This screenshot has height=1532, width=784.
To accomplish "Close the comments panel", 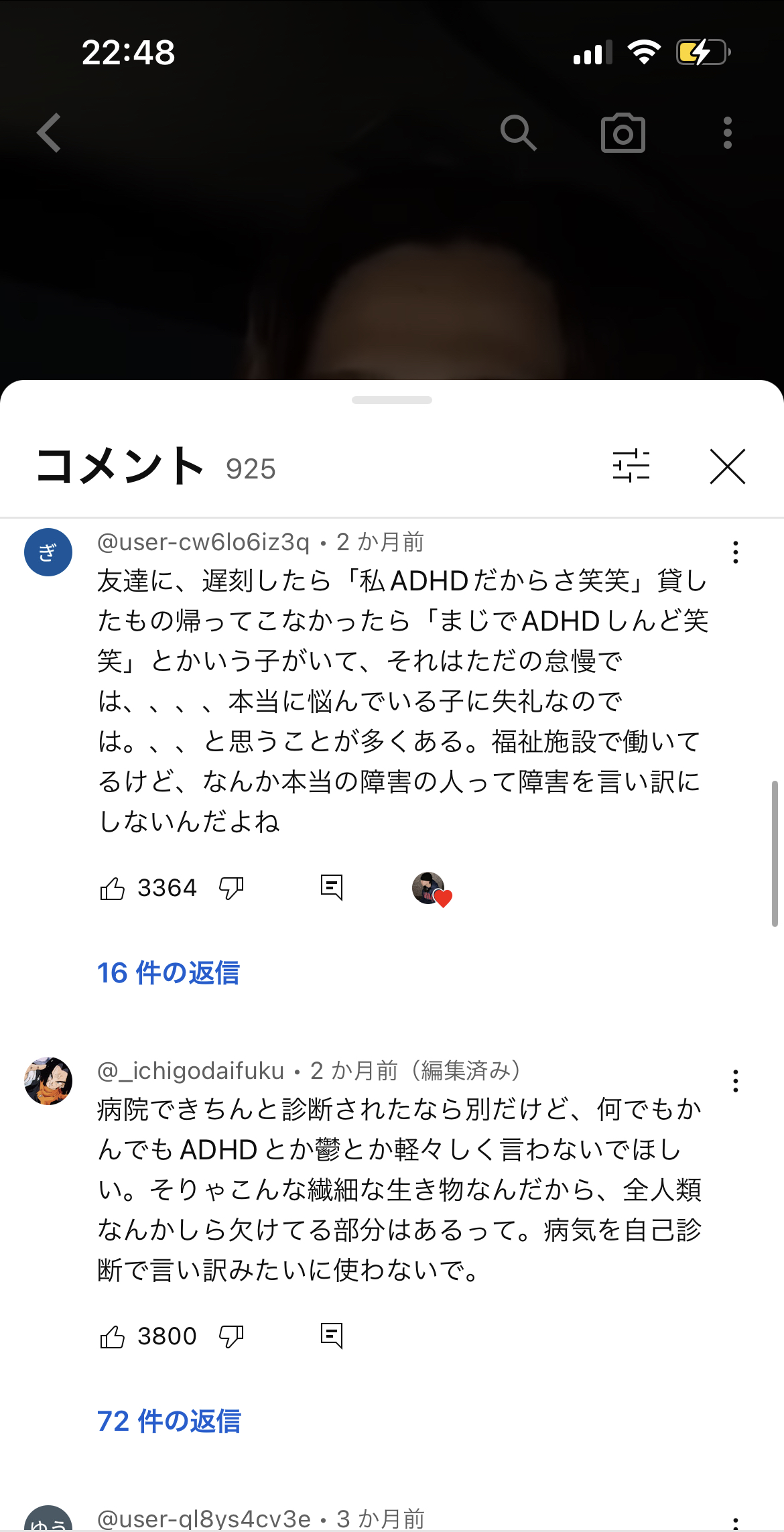I will [727, 466].
